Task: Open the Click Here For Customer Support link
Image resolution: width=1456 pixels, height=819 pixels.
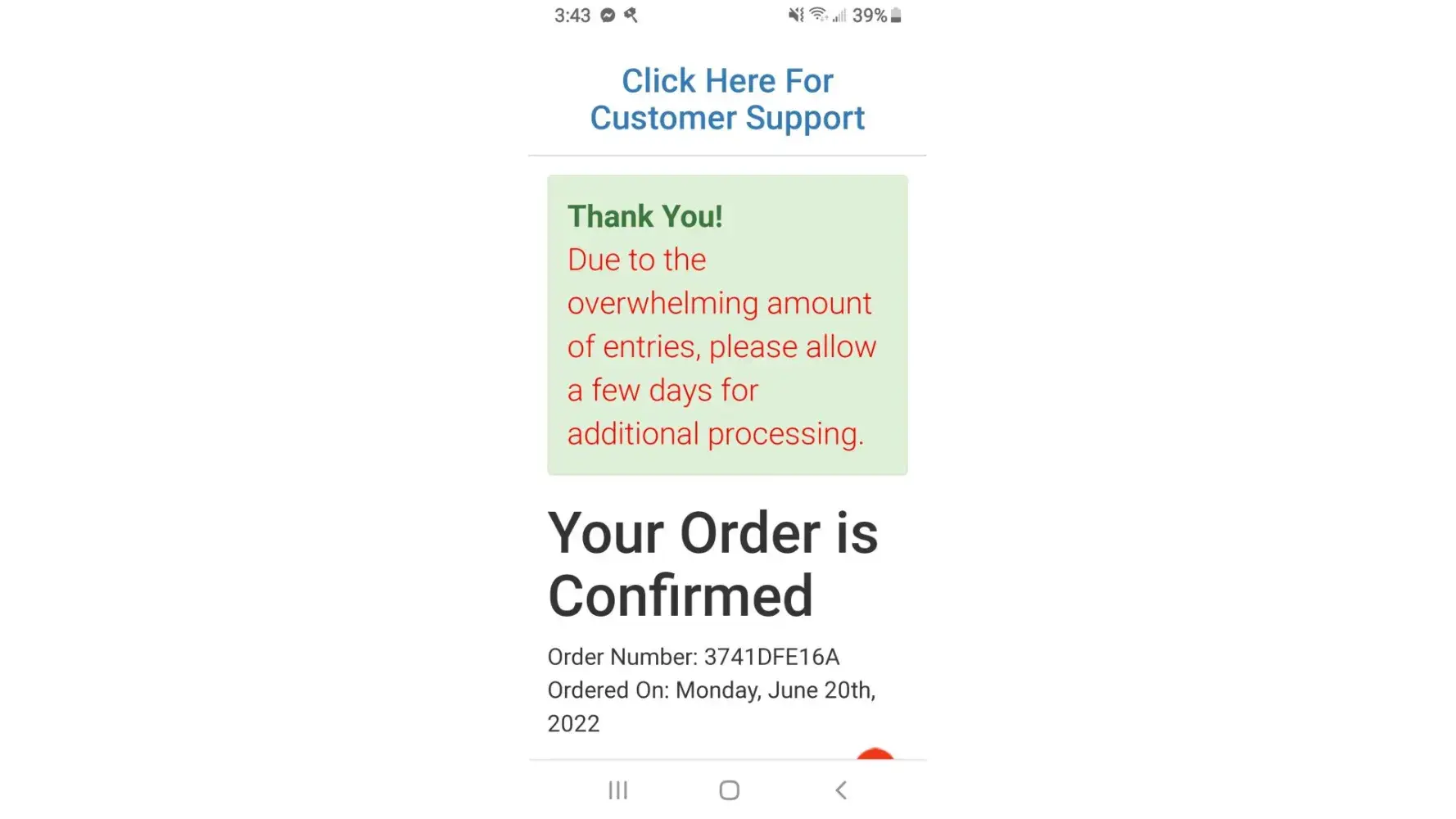Action: pos(727,99)
